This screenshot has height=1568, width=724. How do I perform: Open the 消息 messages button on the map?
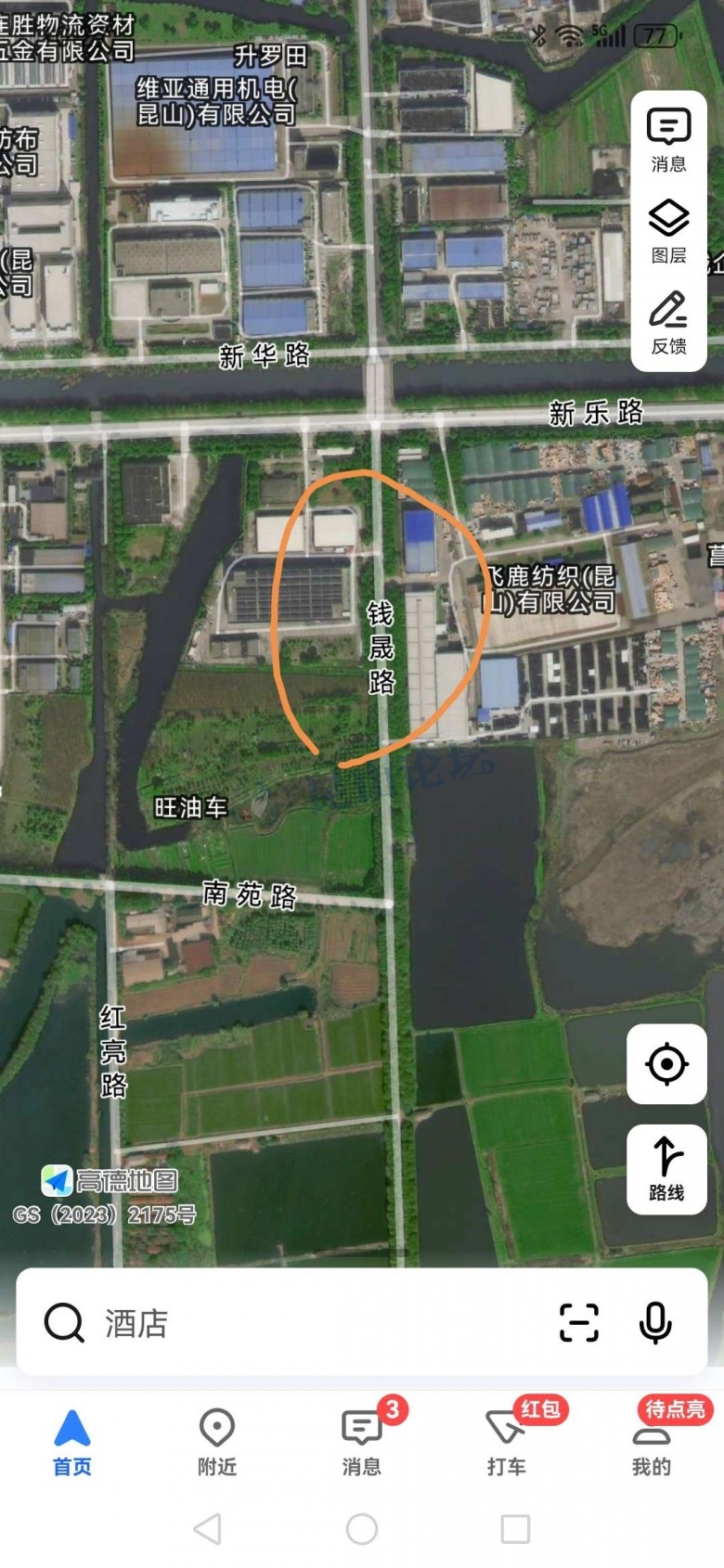click(668, 139)
